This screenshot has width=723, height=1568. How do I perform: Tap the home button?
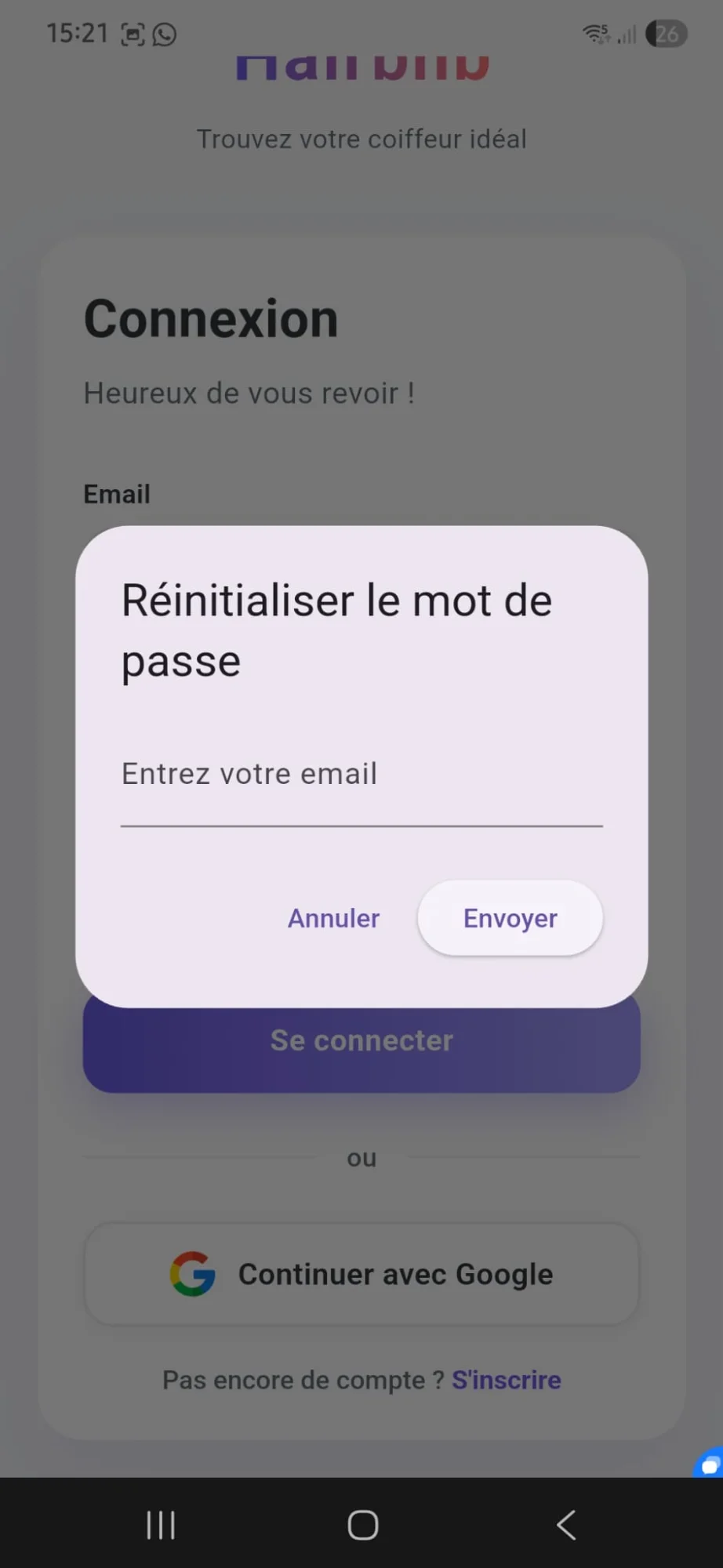361,1524
